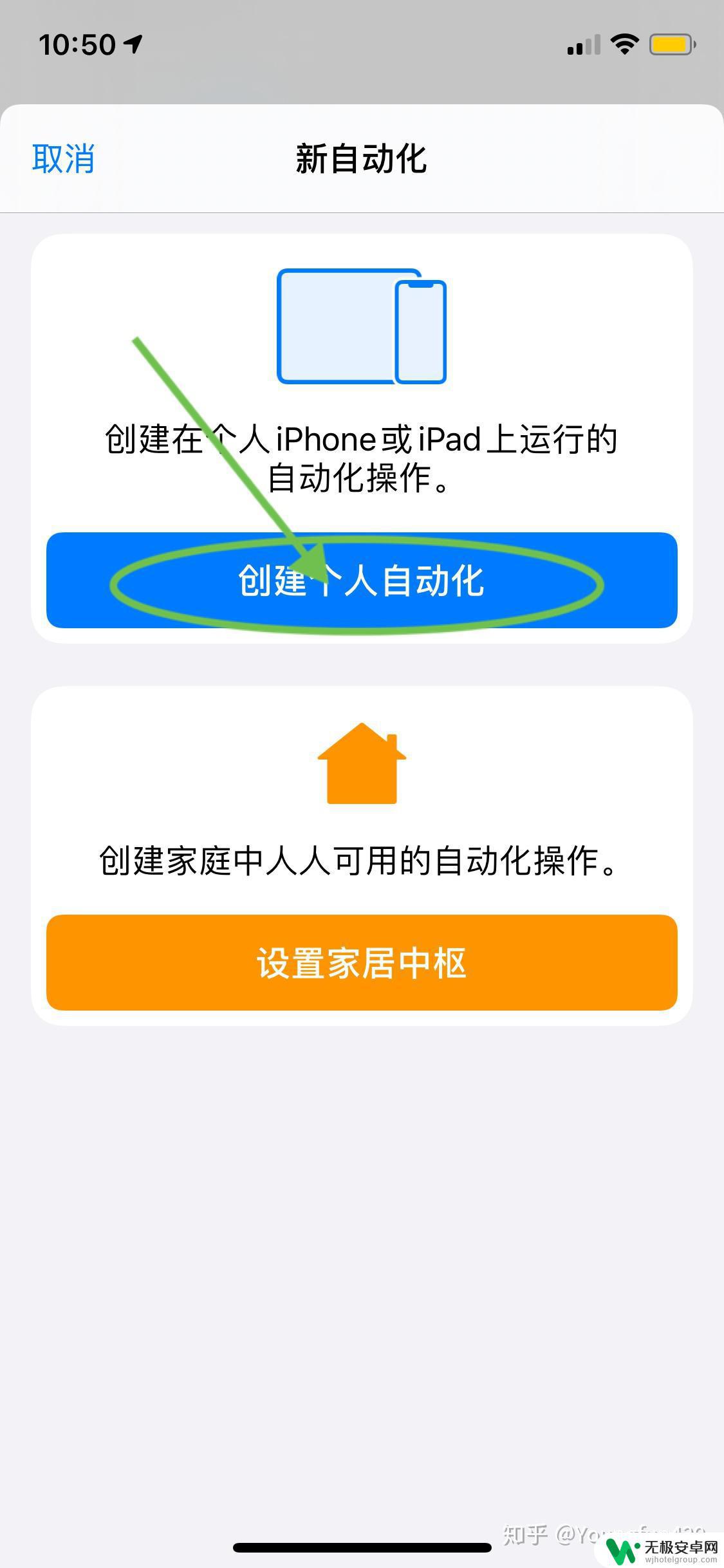Tap 取消 to cancel new automation
The width and height of the screenshot is (724, 1568).
pos(63,158)
